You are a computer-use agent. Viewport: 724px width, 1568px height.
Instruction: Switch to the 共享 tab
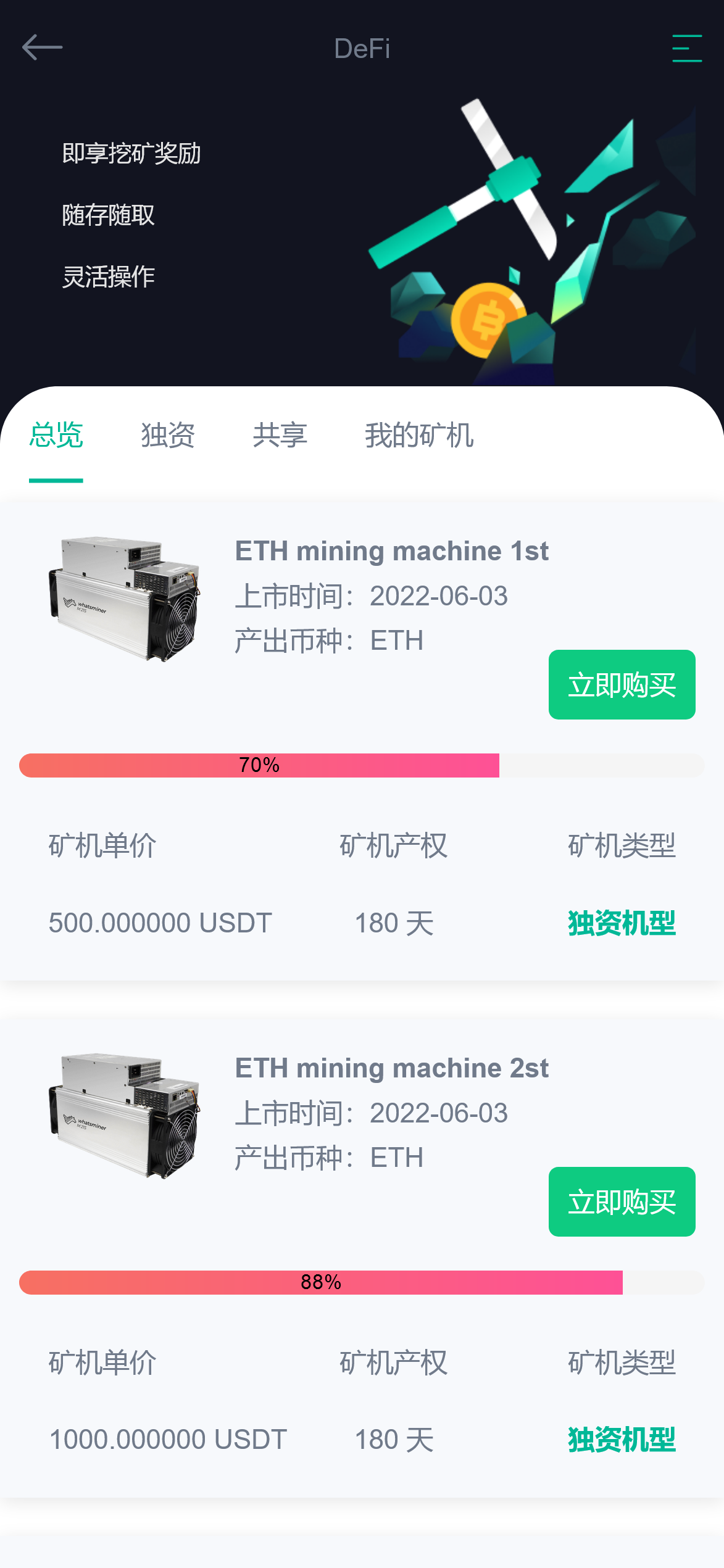pos(280,436)
